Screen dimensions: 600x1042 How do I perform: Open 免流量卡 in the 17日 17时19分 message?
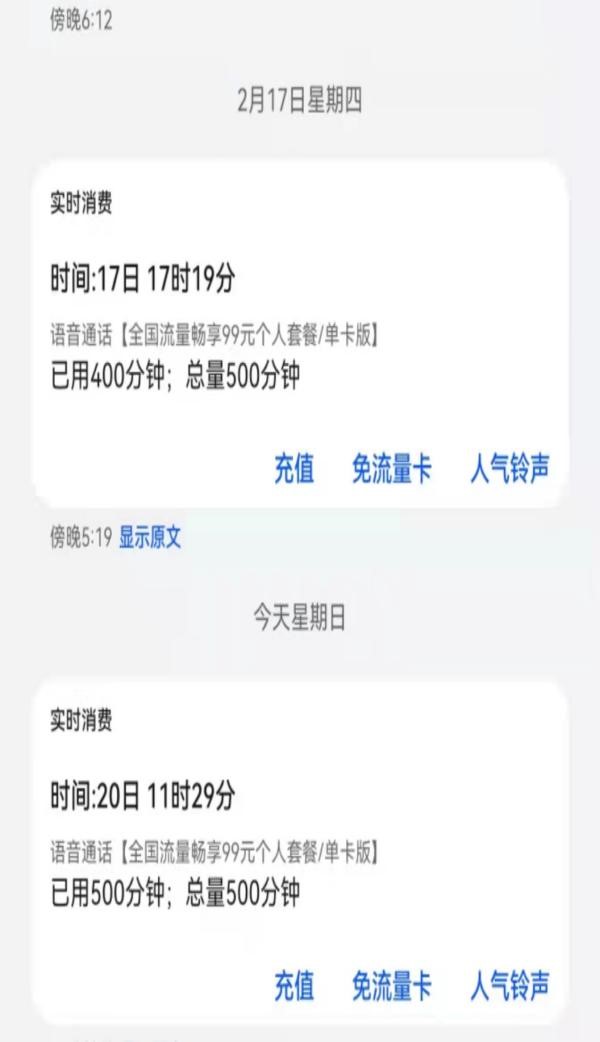[x=391, y=468]
